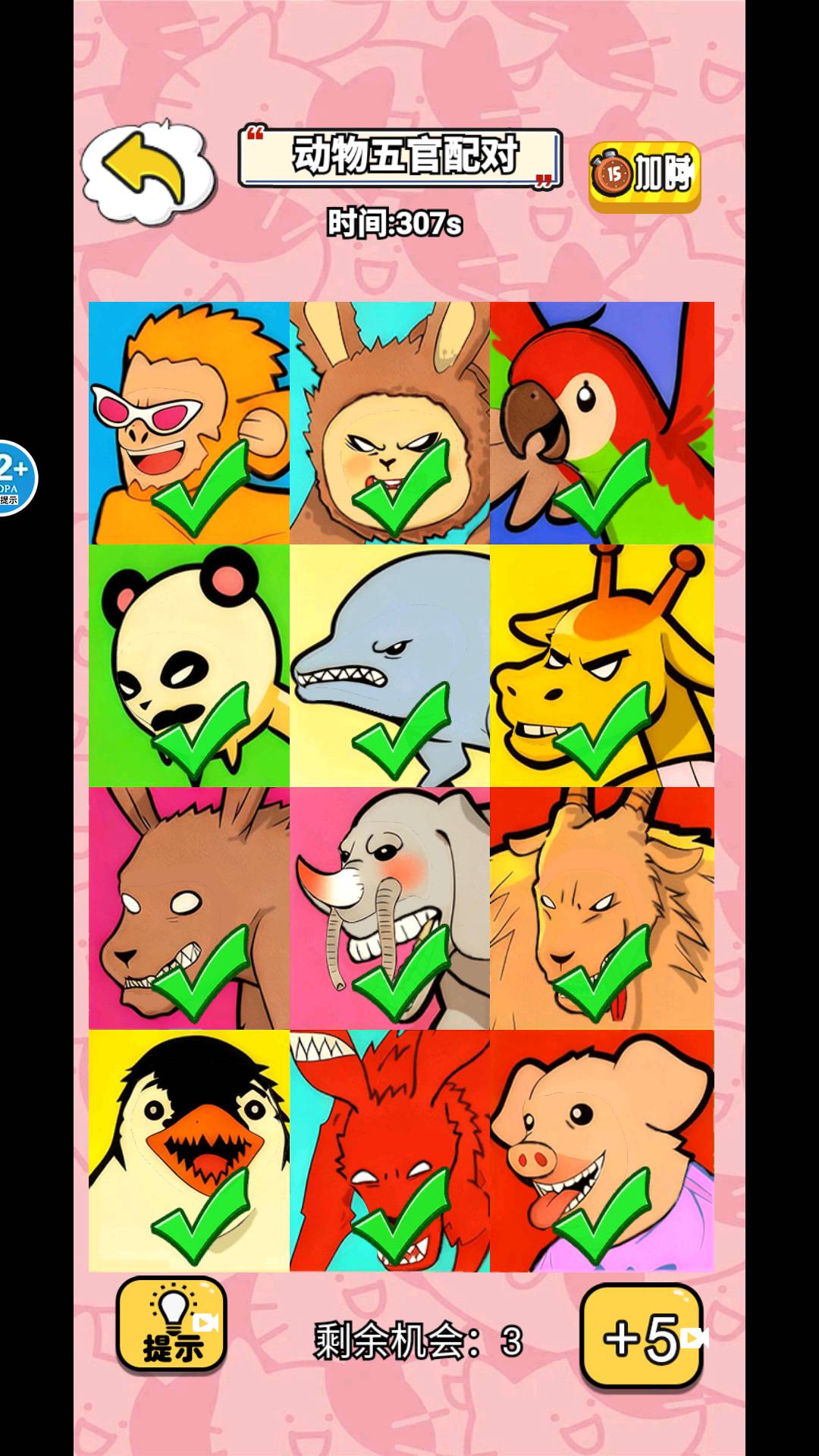Select the yellow giraffe tile
819x1456 pixels.
(602, 666)
